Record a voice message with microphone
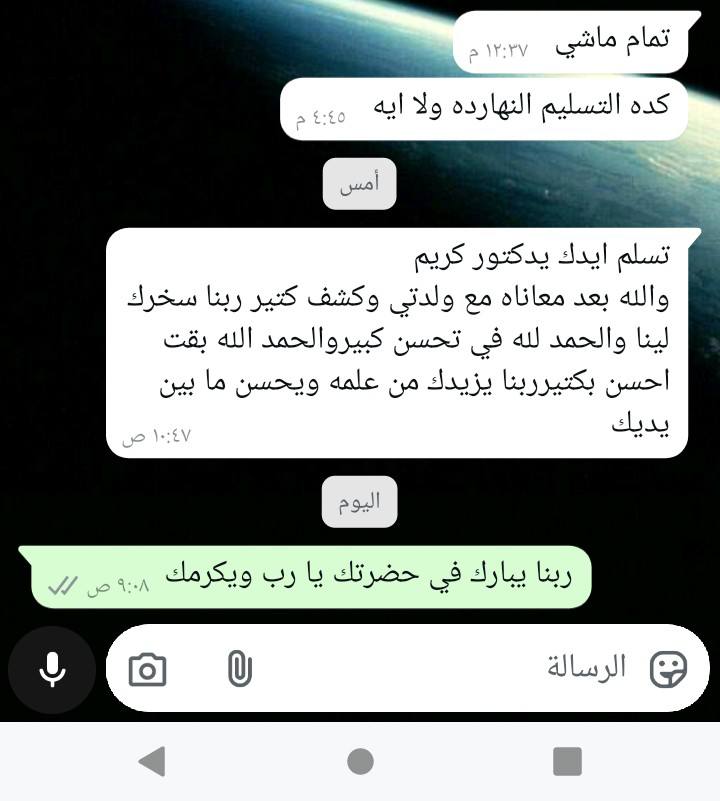Image resolution: width=720 pixels, height=801 pixels. [52, 669]
